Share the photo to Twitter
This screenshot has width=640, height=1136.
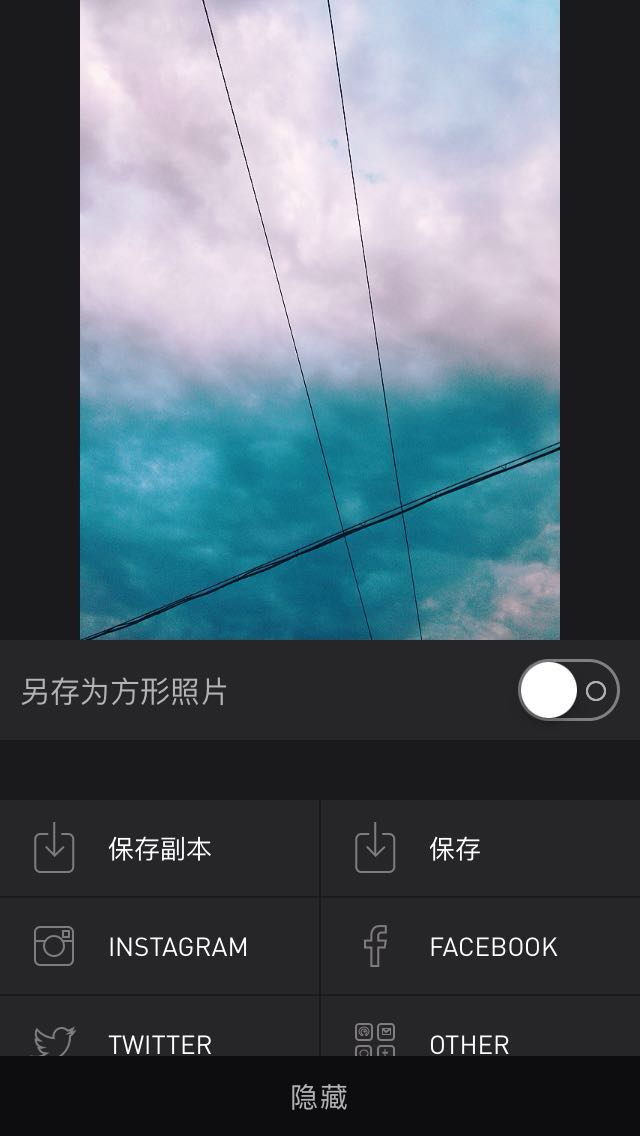[160, 1034]
